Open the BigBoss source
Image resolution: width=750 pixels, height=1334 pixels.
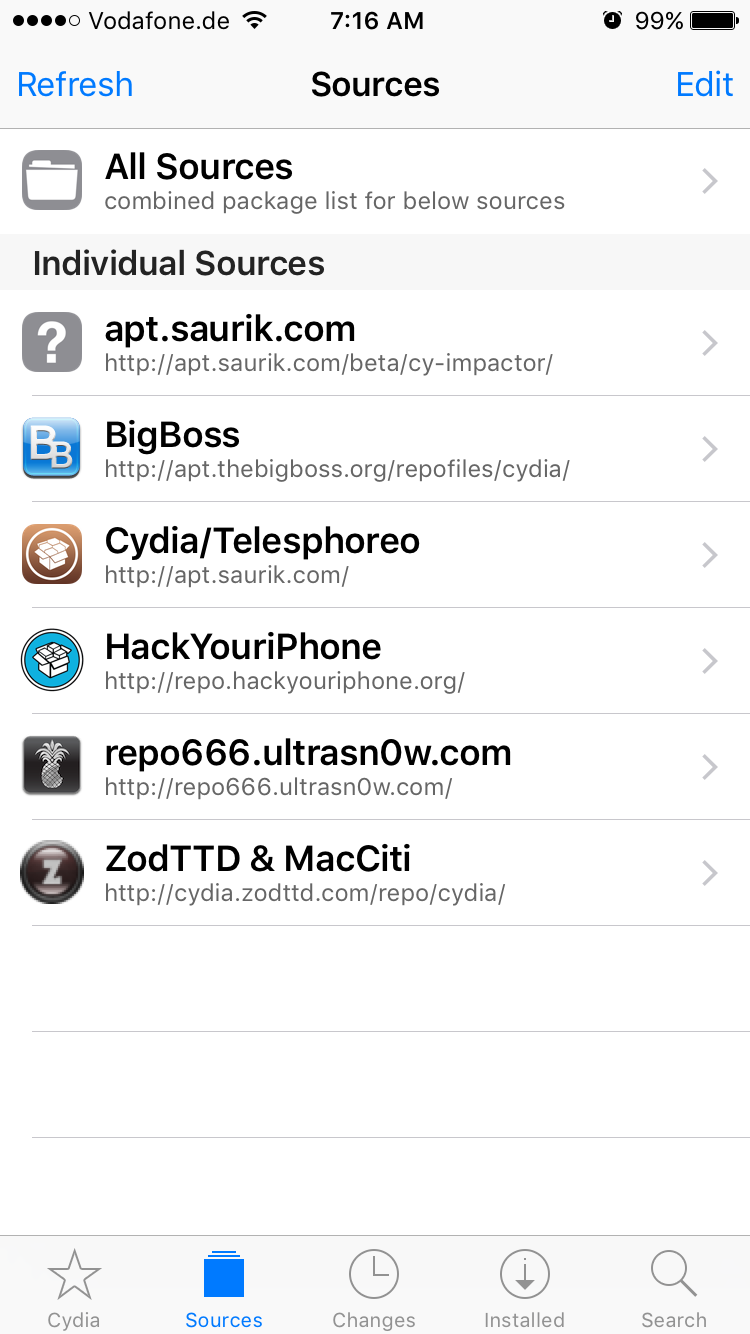click(375, 449)
